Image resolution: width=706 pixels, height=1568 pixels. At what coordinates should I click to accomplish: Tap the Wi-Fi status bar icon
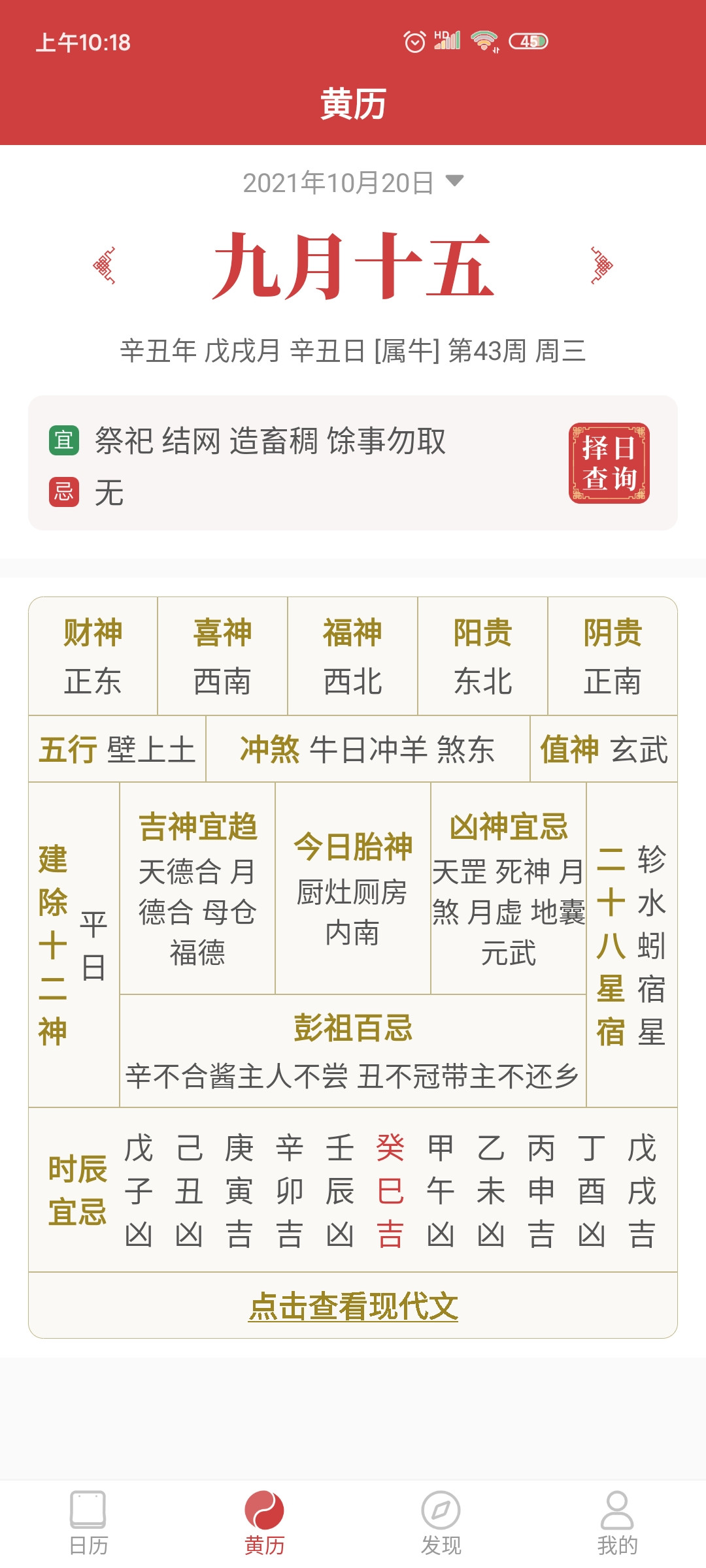tap(482, 41)
